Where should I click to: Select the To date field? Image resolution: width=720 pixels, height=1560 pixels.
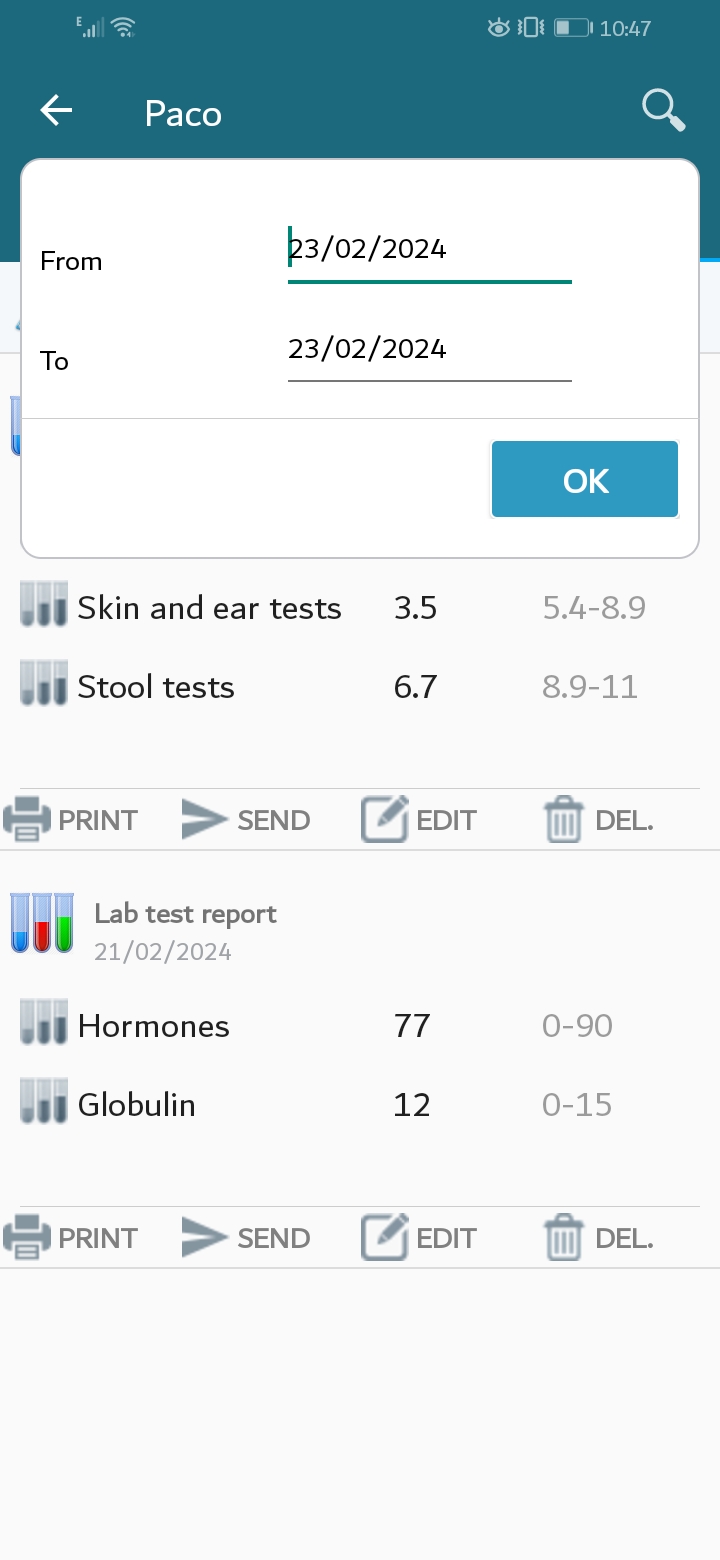click(x=430, y=351)
